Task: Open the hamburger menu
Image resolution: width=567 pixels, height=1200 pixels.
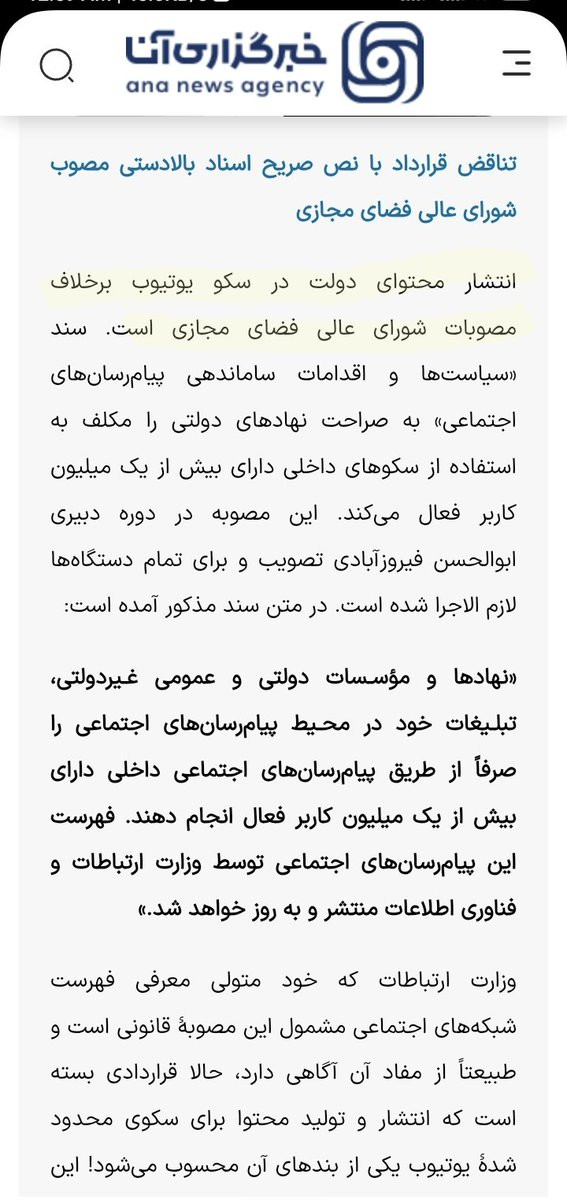Action: coord(516,62)
